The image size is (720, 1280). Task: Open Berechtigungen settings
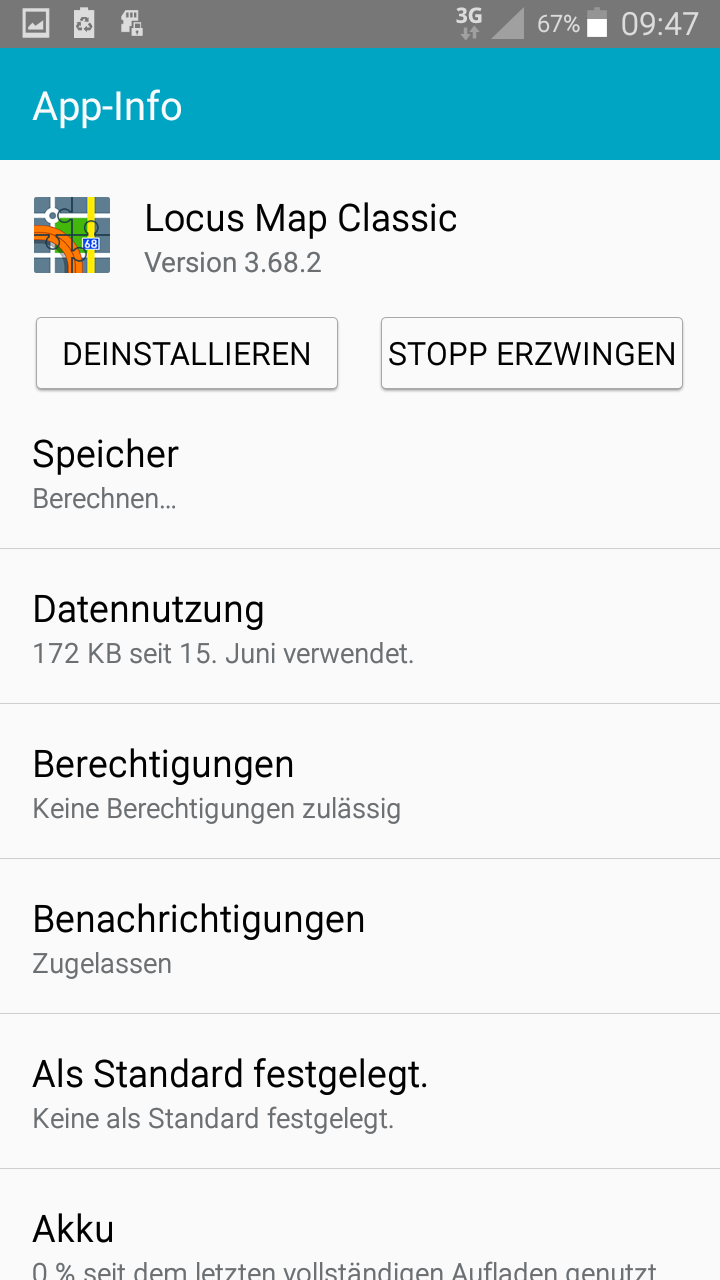[360, 783]
